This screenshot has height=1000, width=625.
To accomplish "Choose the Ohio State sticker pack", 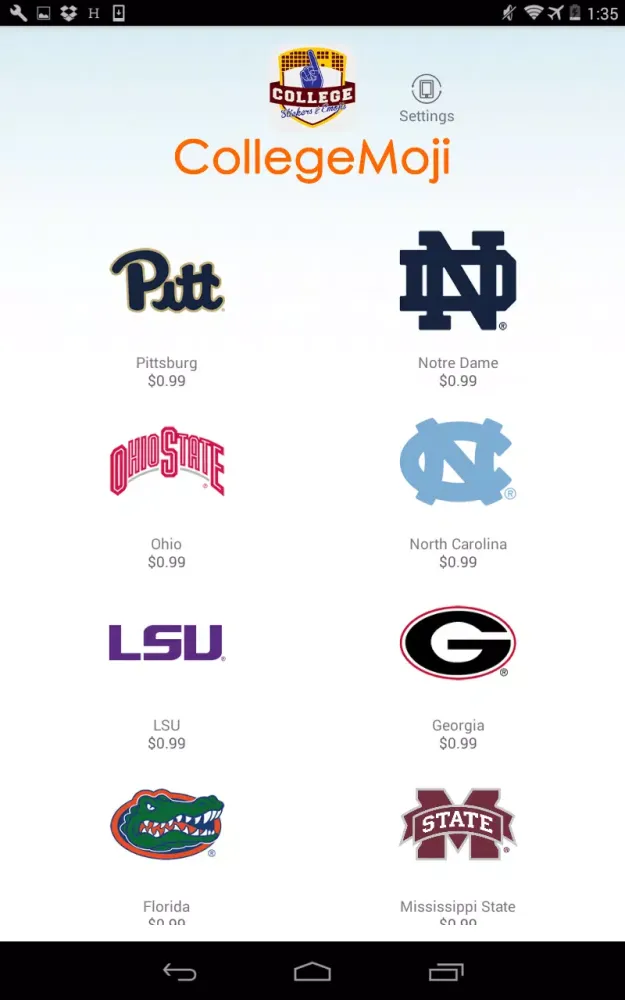I will [167, 462].
